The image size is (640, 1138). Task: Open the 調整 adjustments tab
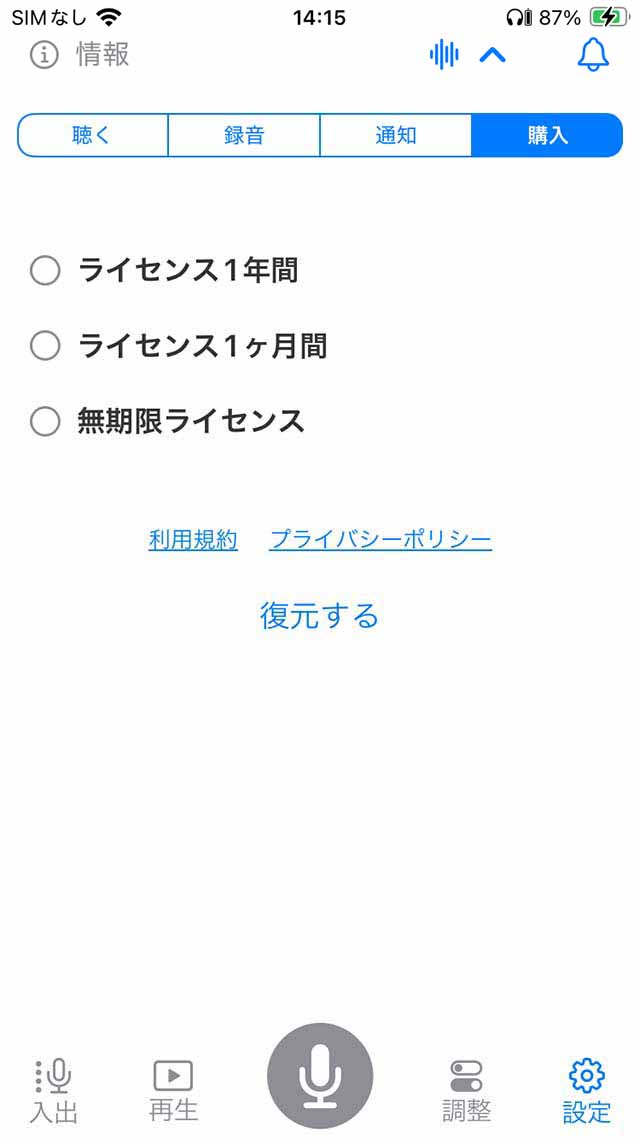coord(467,1091)
